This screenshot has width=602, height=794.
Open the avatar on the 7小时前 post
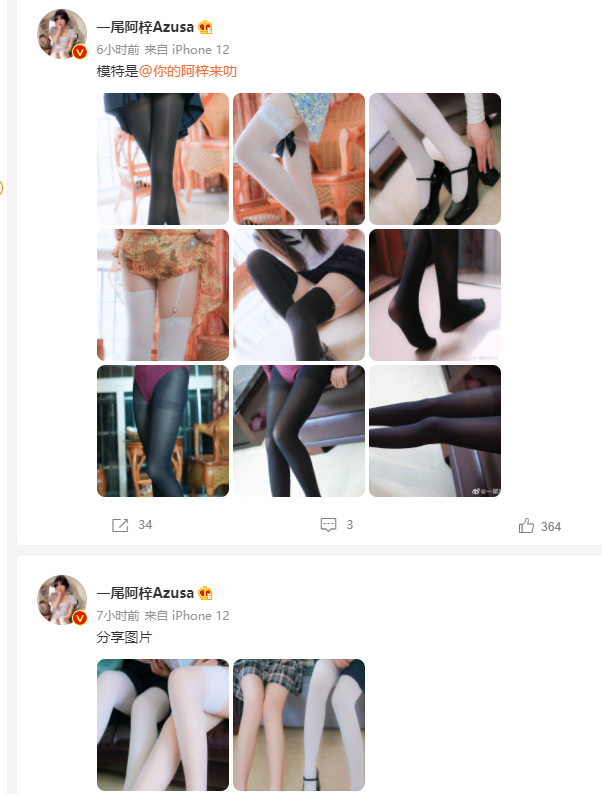[x=62, y=600]
